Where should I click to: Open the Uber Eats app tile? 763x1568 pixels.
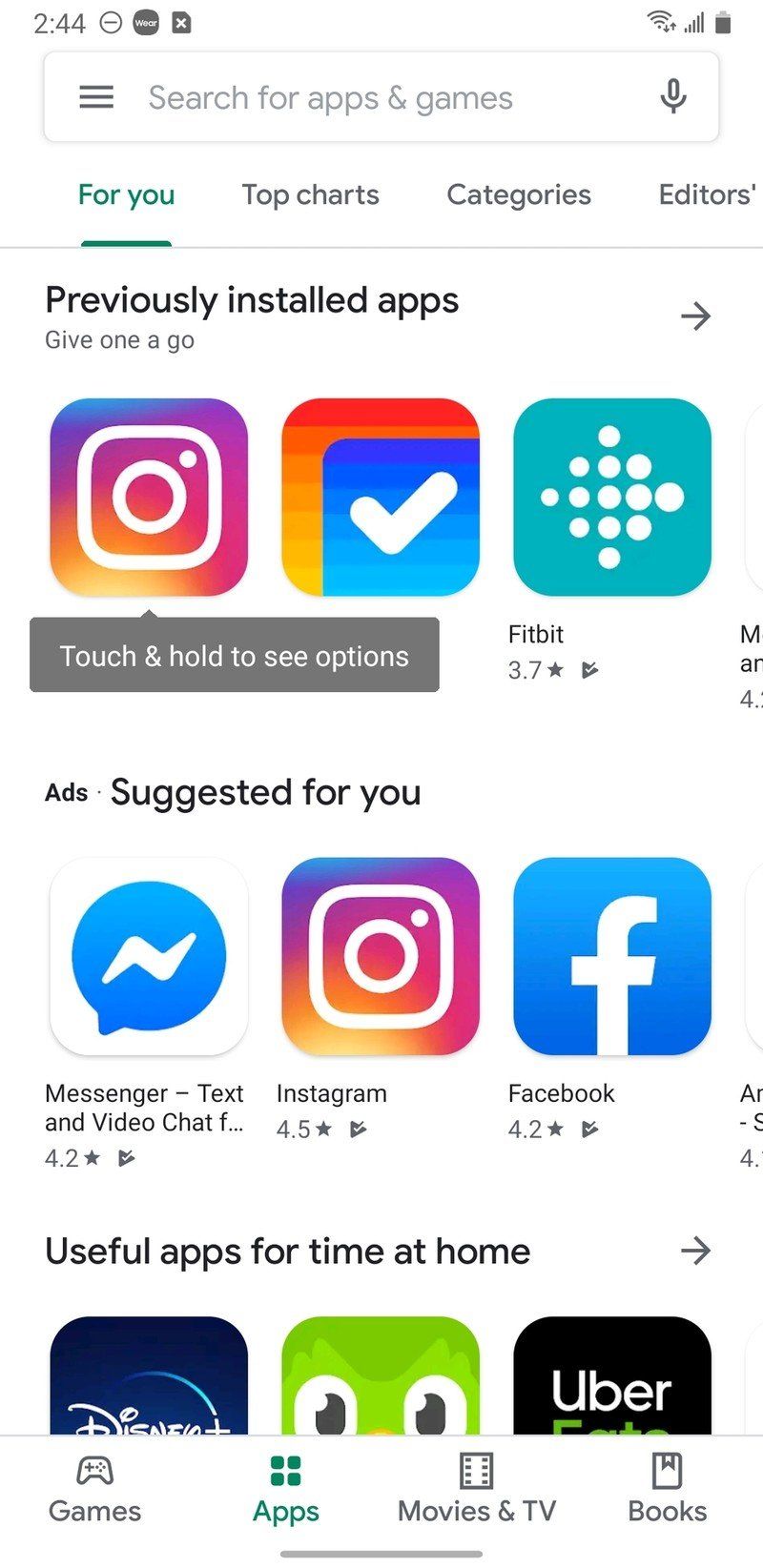[611, 1377]
